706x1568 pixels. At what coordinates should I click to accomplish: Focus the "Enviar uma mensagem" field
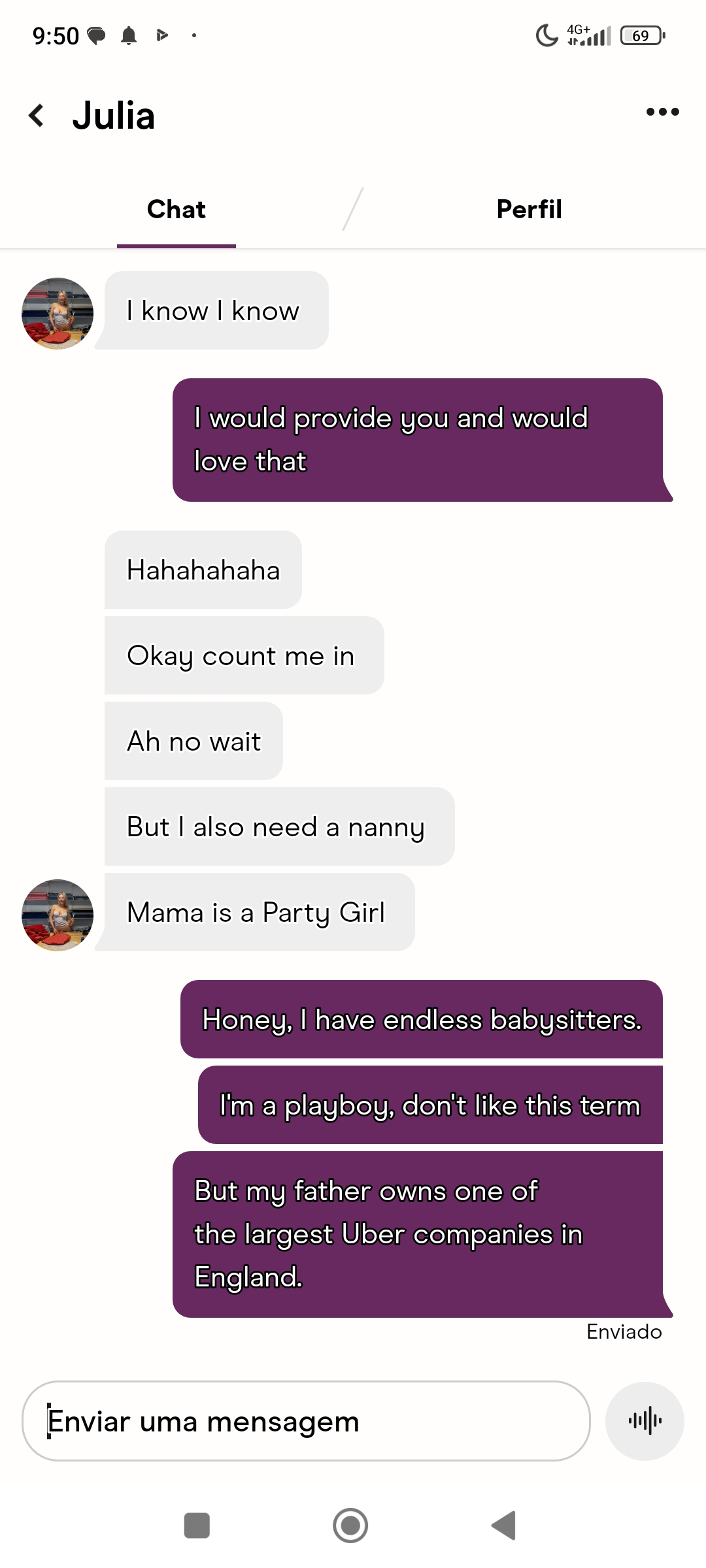(306, 1421)
